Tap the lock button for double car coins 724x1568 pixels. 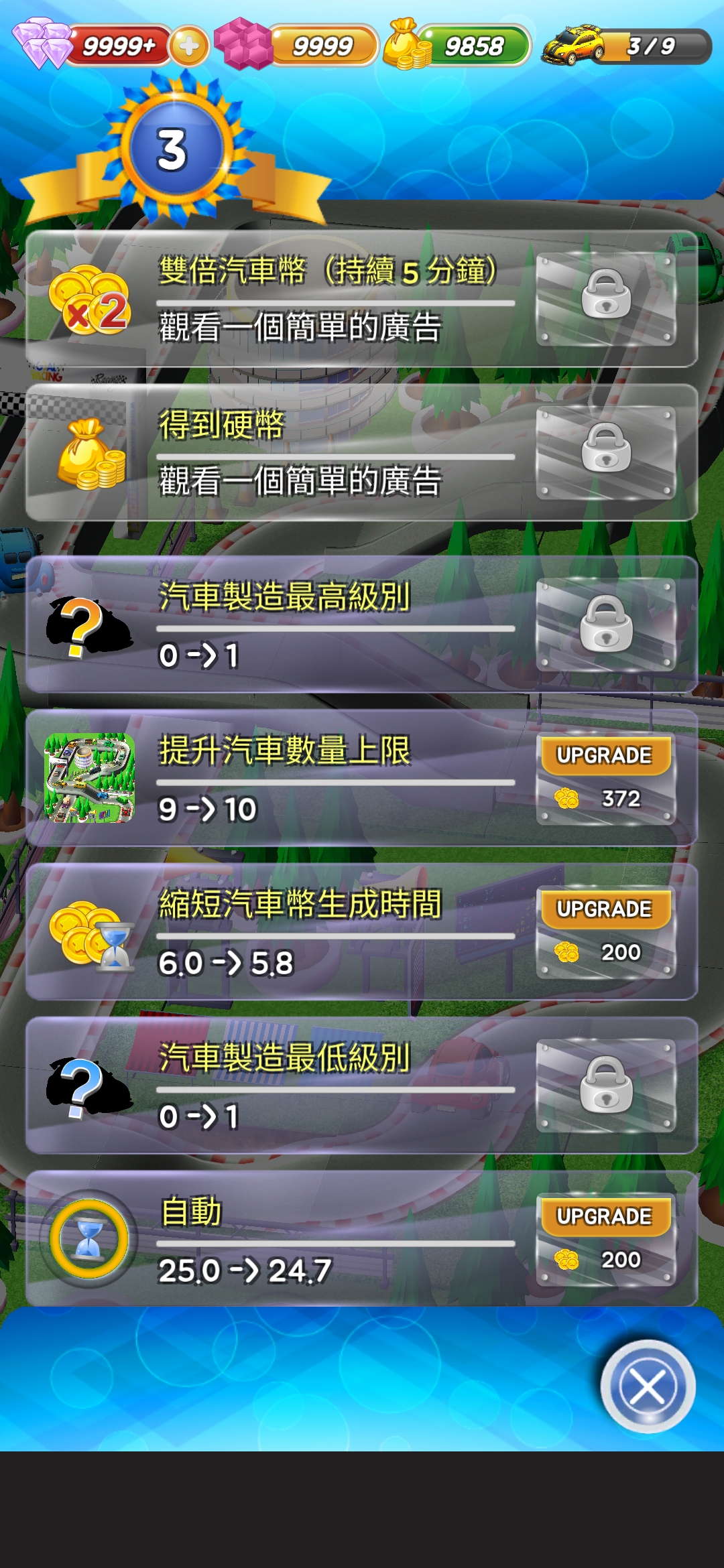tap(605, 298)
